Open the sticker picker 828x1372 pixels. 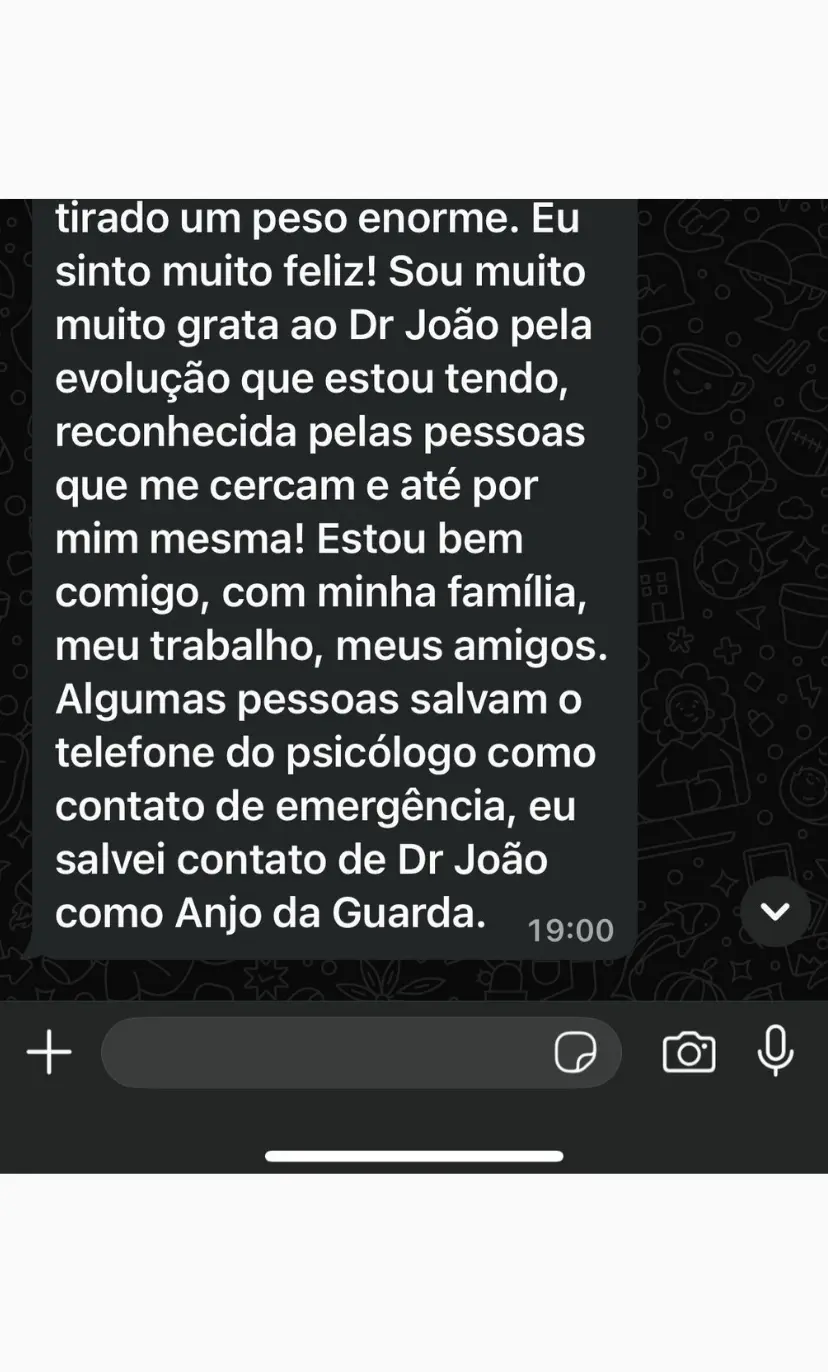(x=575, y=1053)
